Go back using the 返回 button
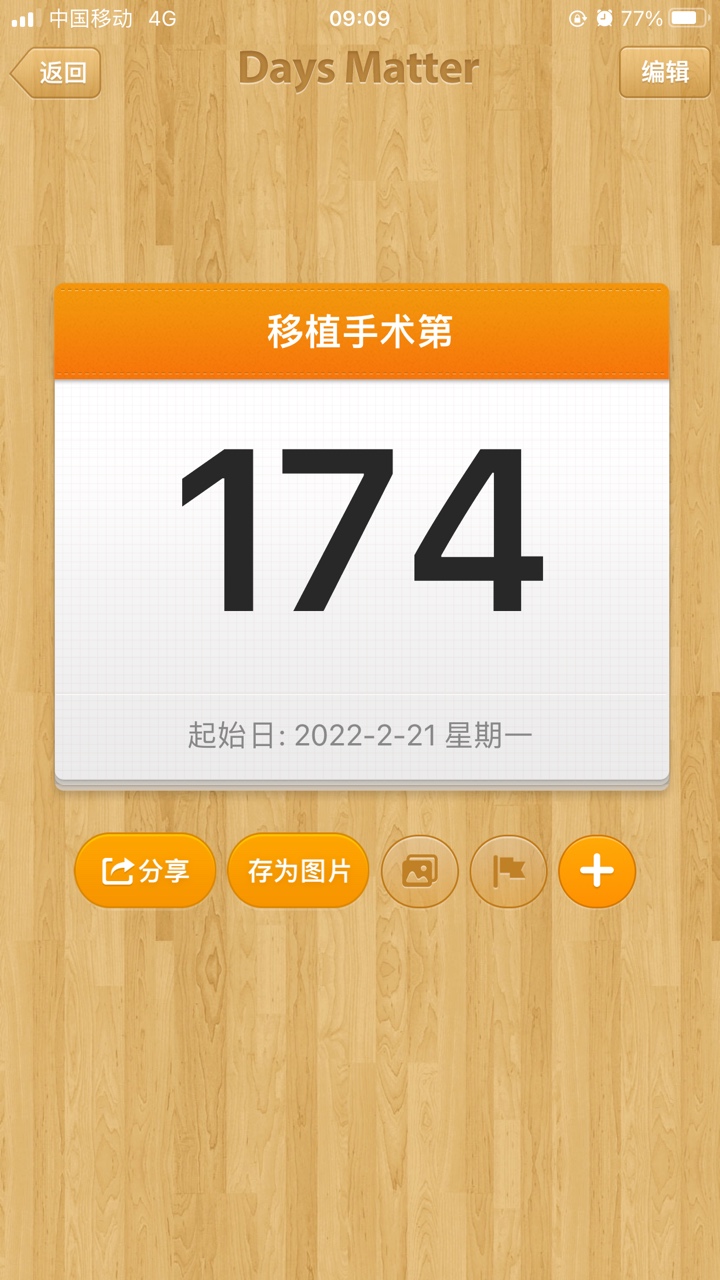Screen dimensions: 720x1280 coord(57,73)
